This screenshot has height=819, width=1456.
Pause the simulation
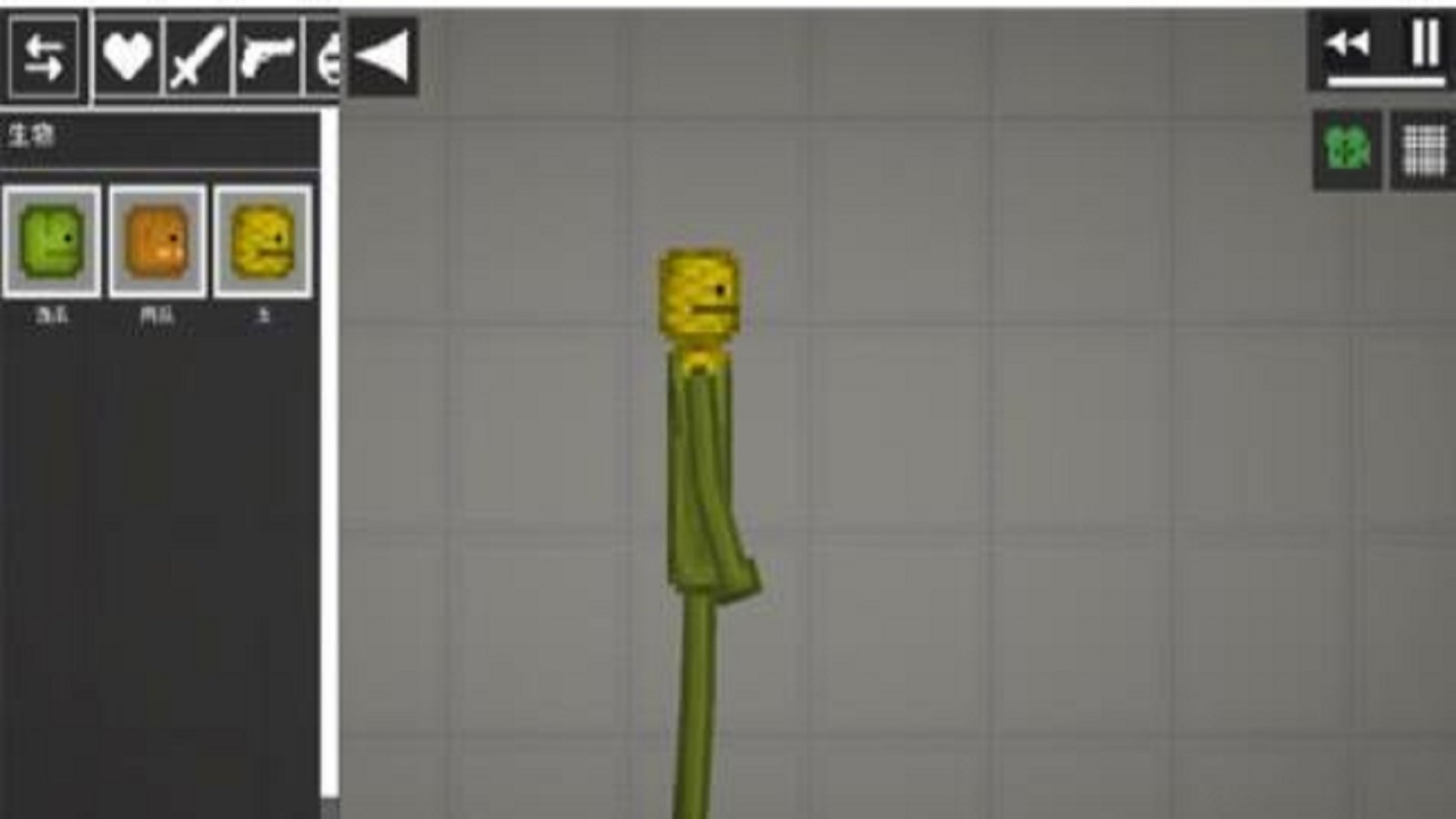pyautogui.click(x=1424, y=44)
